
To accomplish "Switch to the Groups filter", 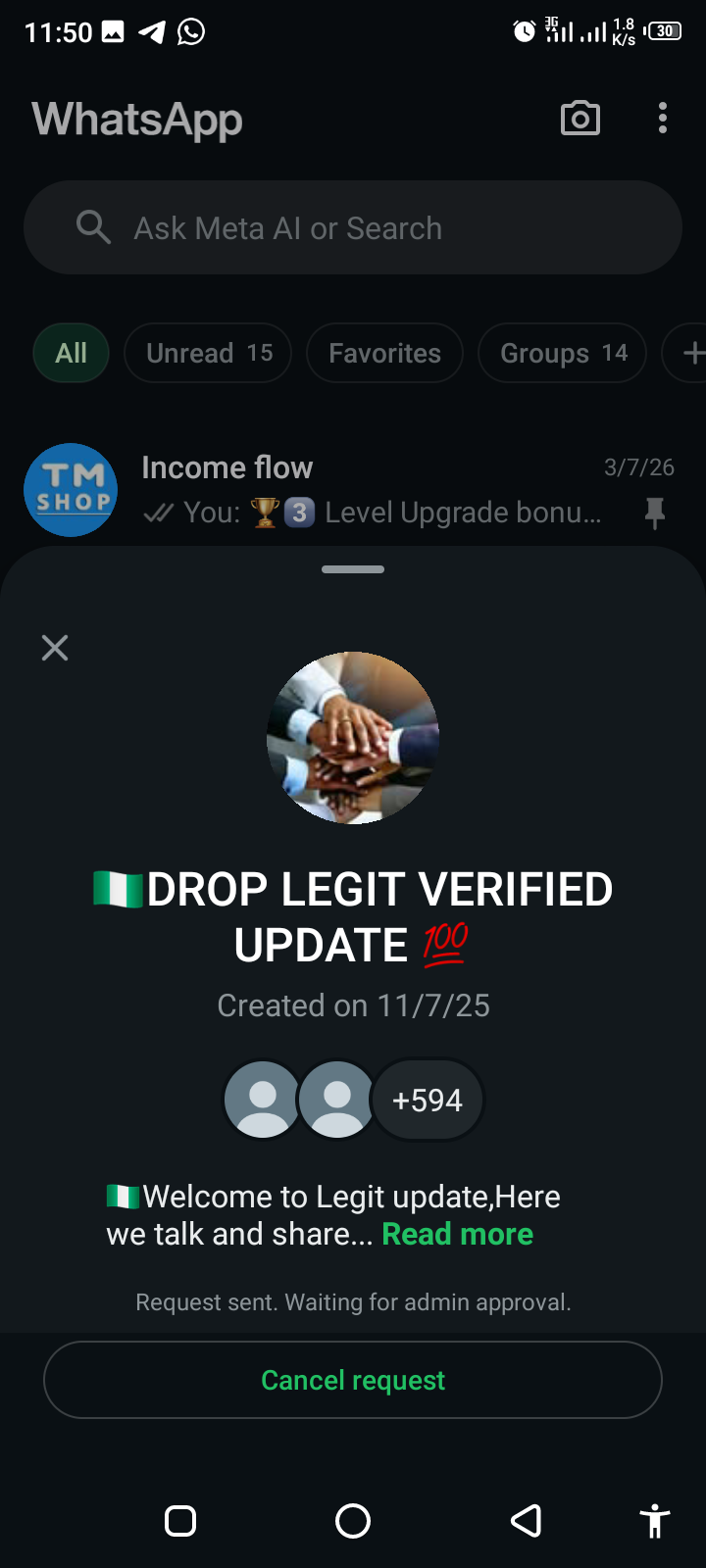I will [562, 353].
